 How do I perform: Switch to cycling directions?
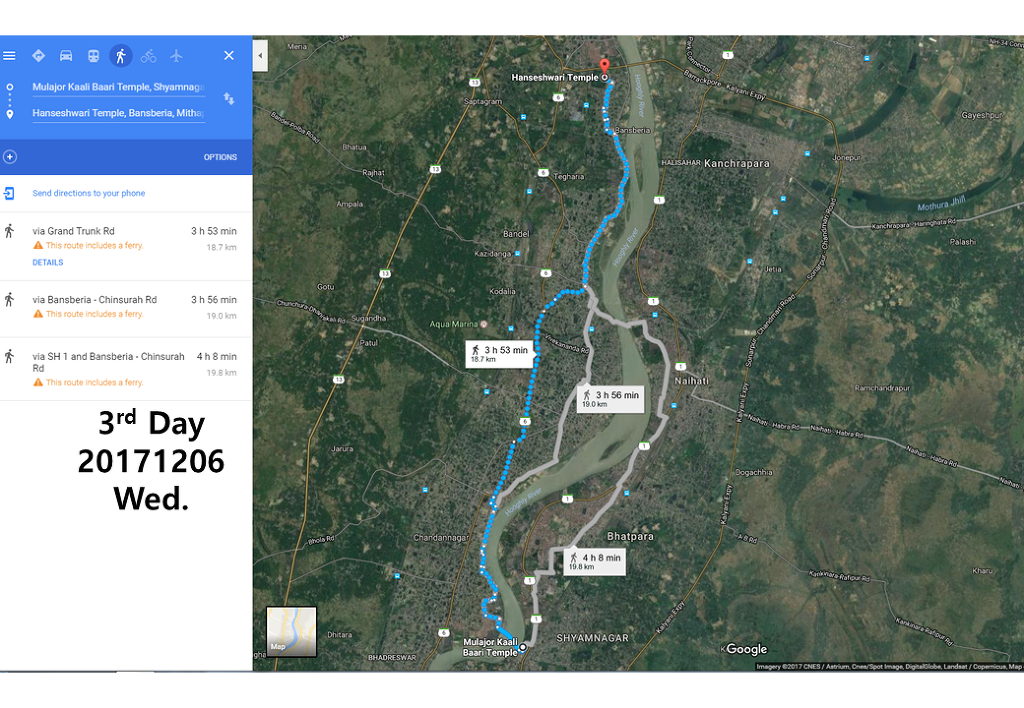click(148, 55)
